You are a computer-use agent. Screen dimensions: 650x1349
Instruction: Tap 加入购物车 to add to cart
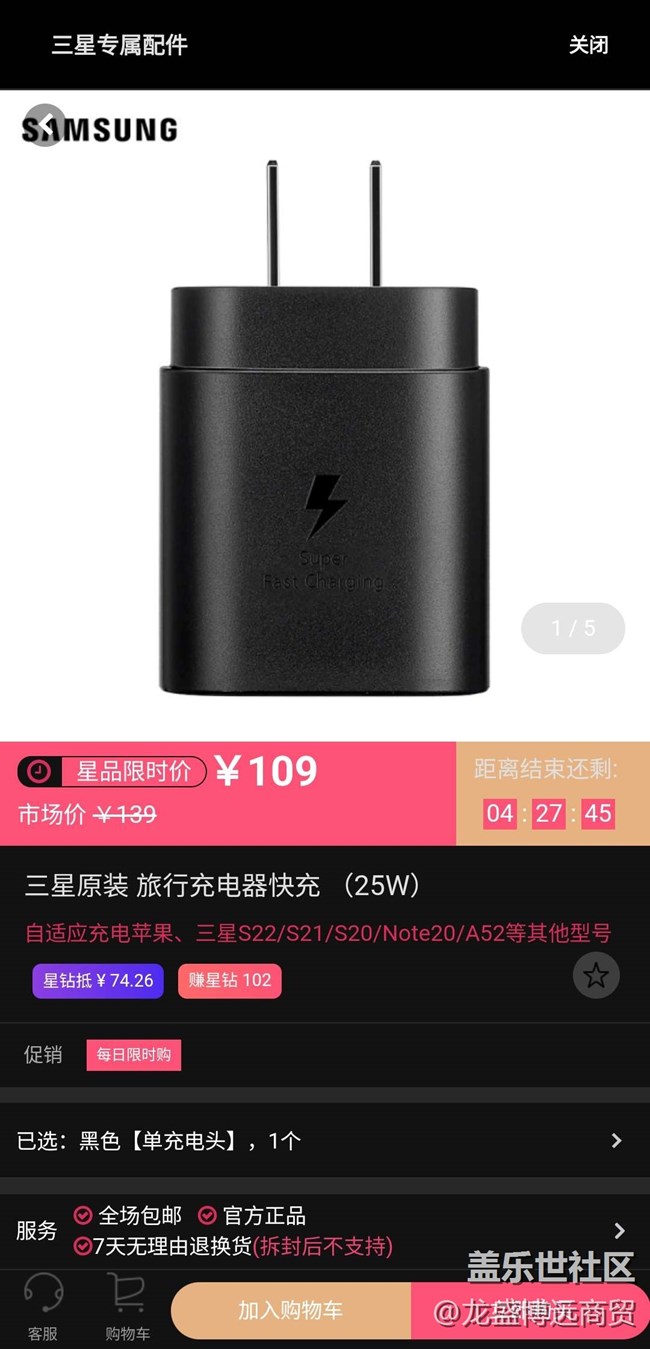(x=290, y=1311)
